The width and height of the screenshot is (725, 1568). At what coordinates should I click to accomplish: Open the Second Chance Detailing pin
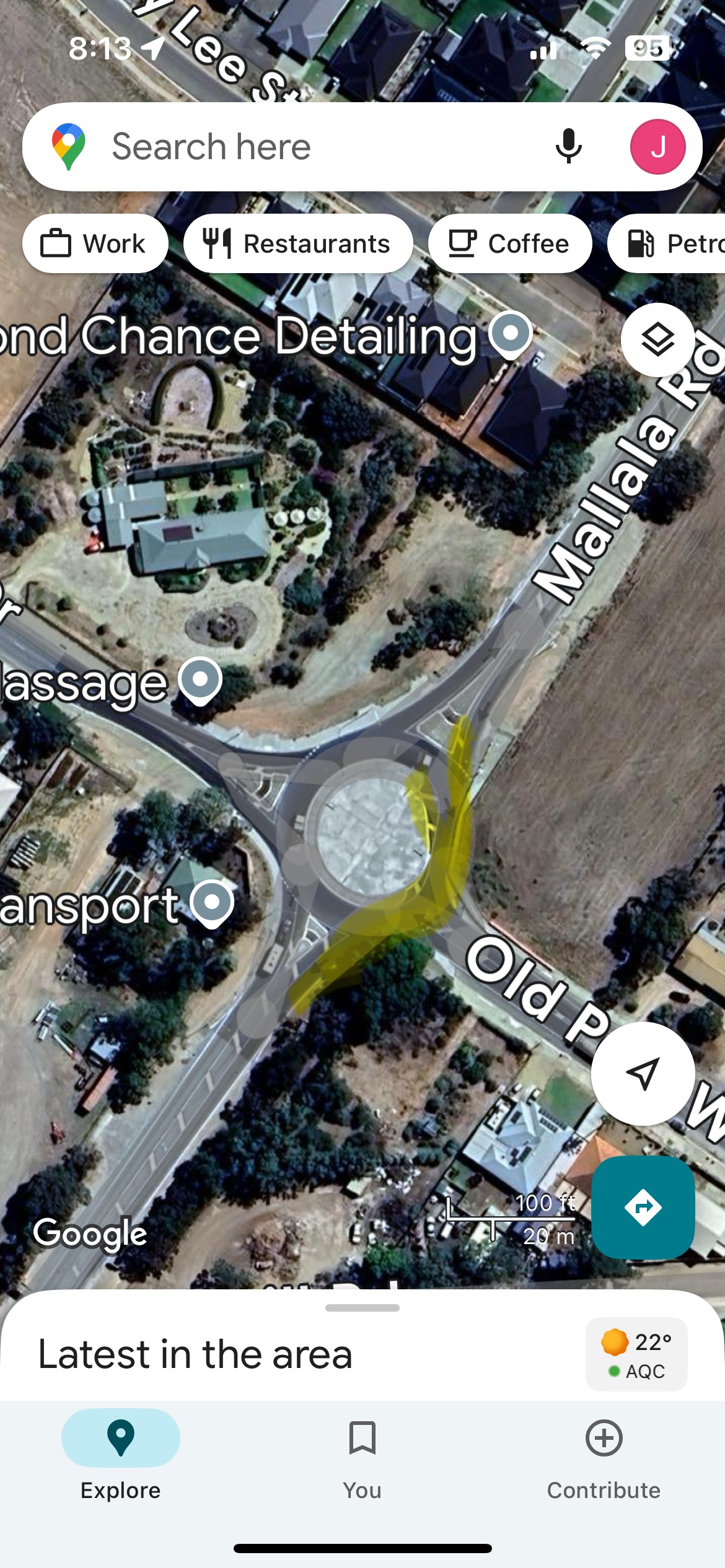click(511, 334)
